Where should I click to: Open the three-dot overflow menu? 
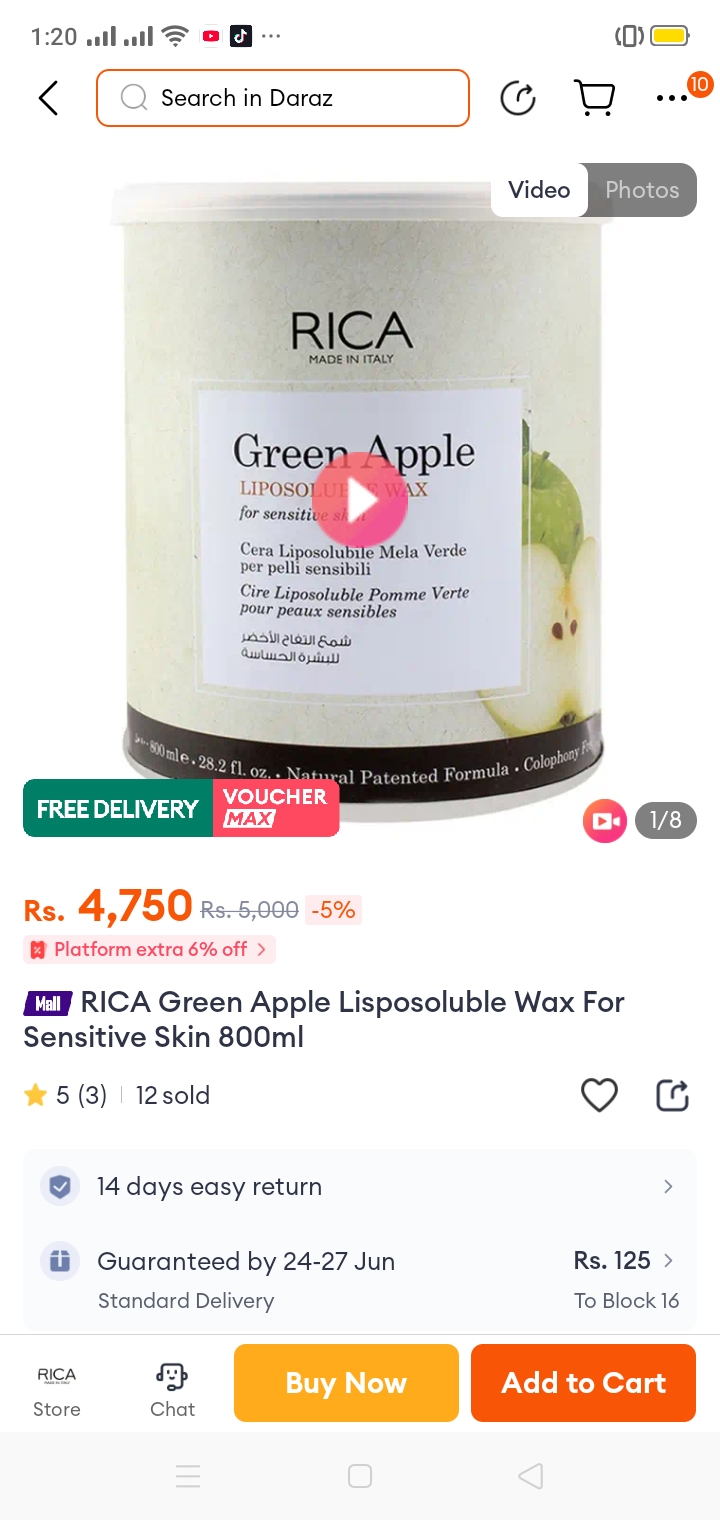[x=672, y=98]
